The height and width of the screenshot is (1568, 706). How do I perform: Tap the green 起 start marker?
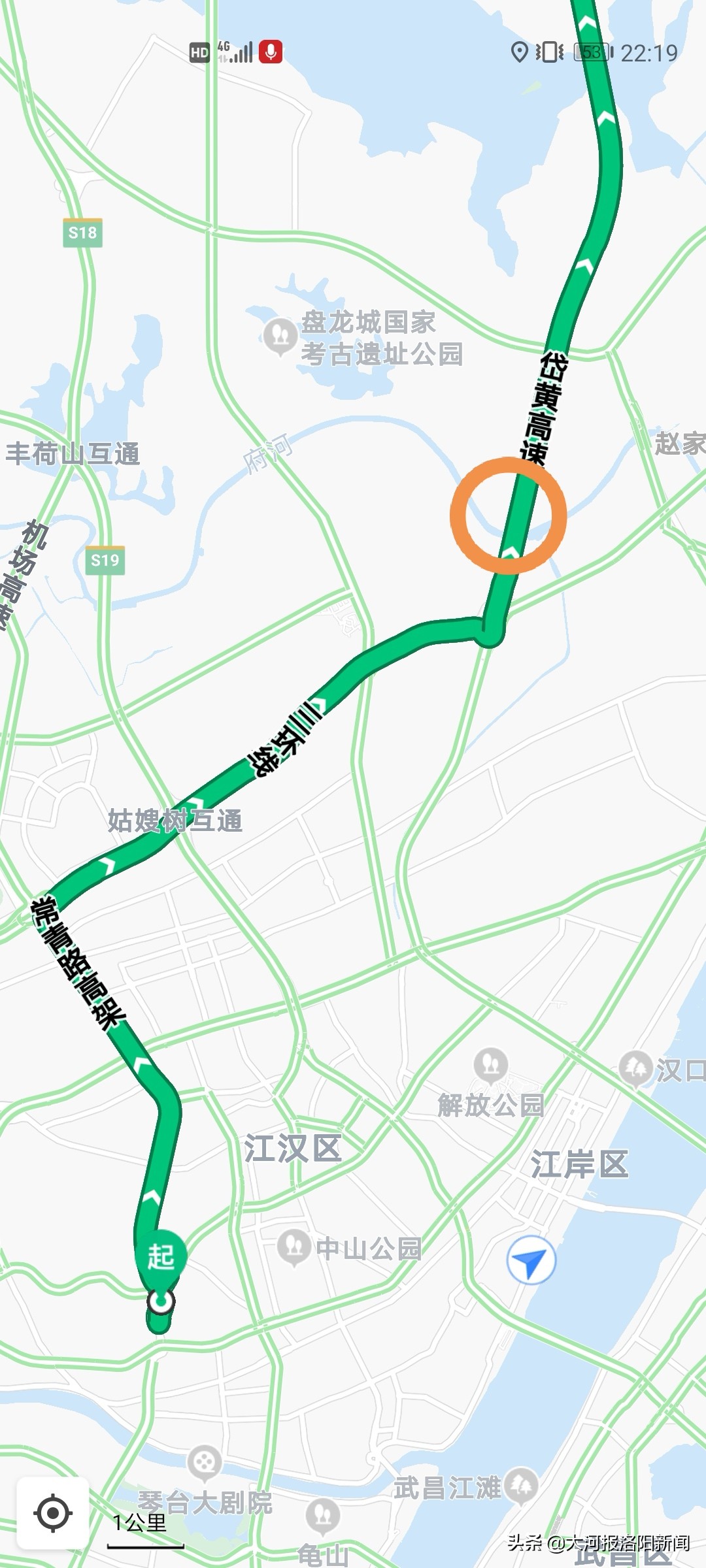(x=161, y=1255)
